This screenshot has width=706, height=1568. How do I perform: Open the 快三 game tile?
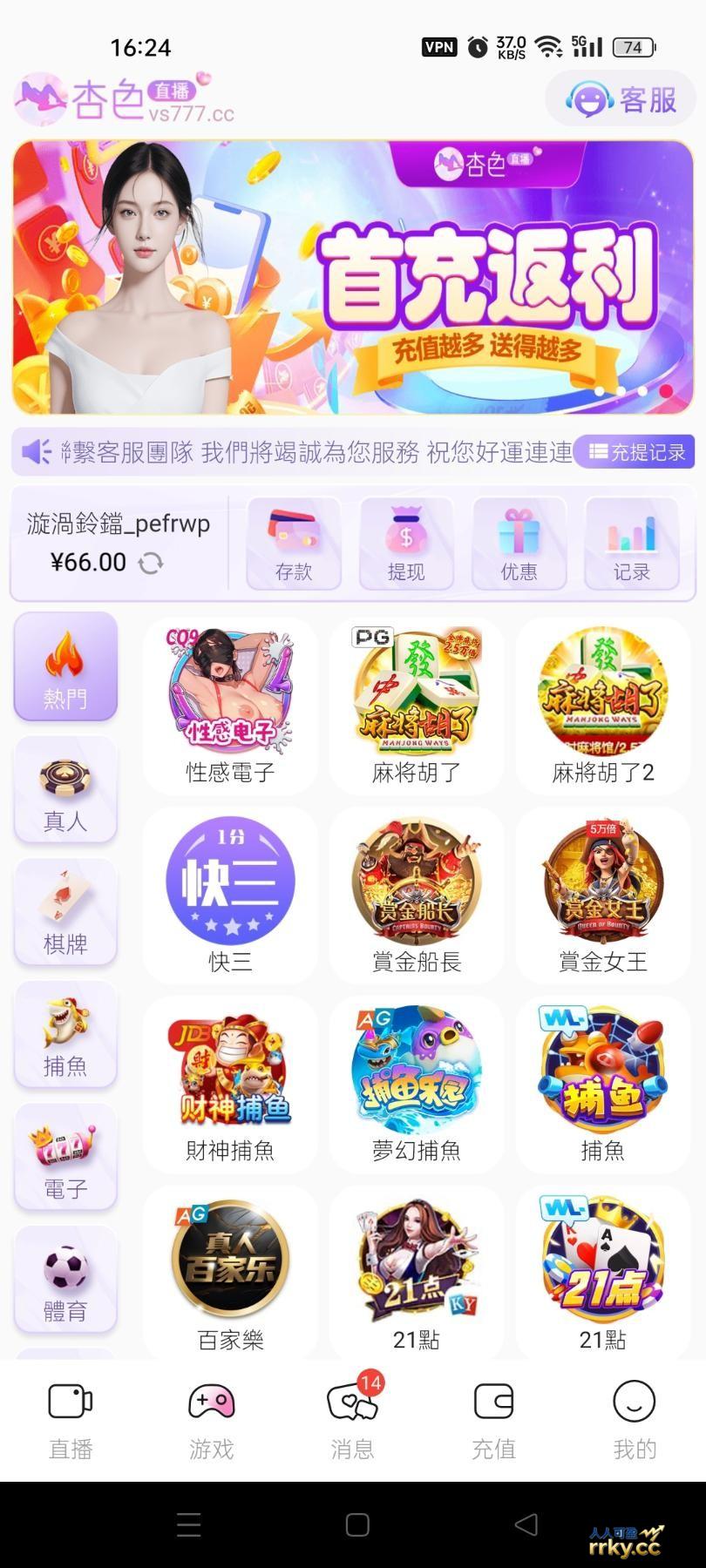(230, 896)
